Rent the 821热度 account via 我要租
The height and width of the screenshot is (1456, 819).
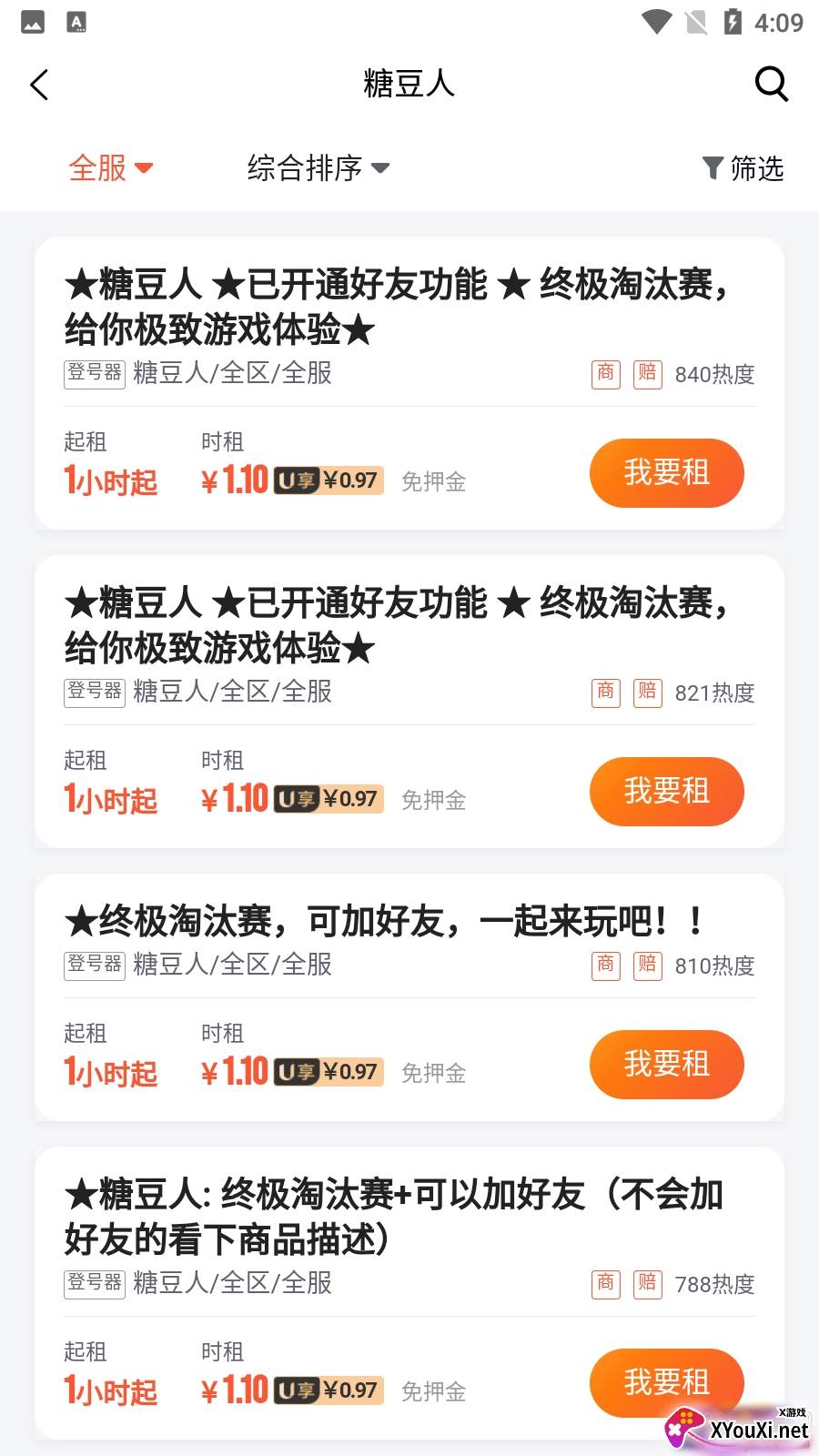(x=666, y=792)
